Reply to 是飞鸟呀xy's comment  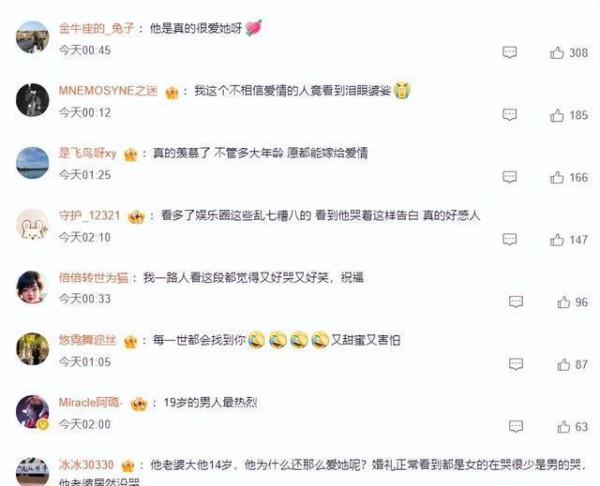click(x=509, y=177)
